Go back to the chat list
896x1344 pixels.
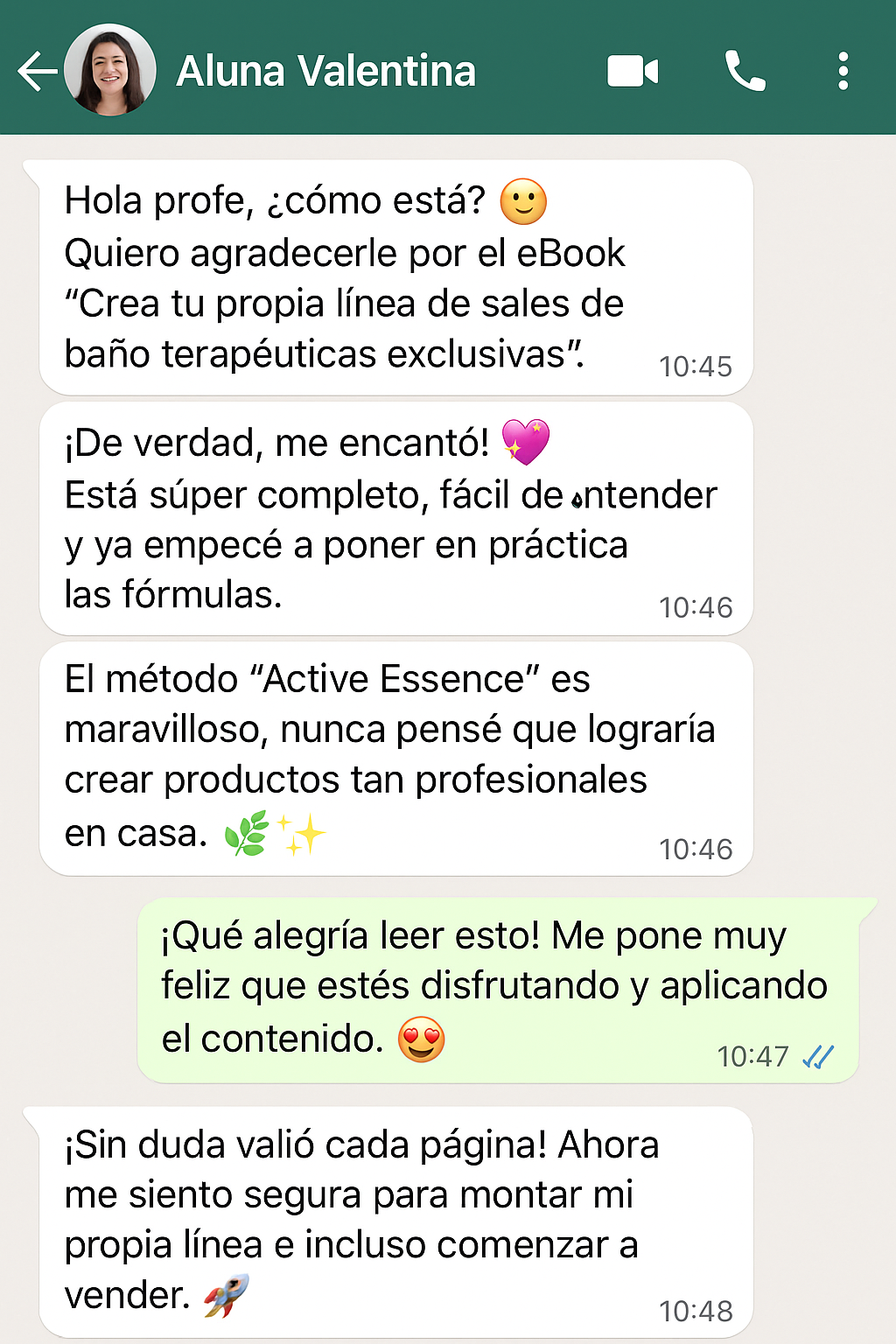click(37, 72)
